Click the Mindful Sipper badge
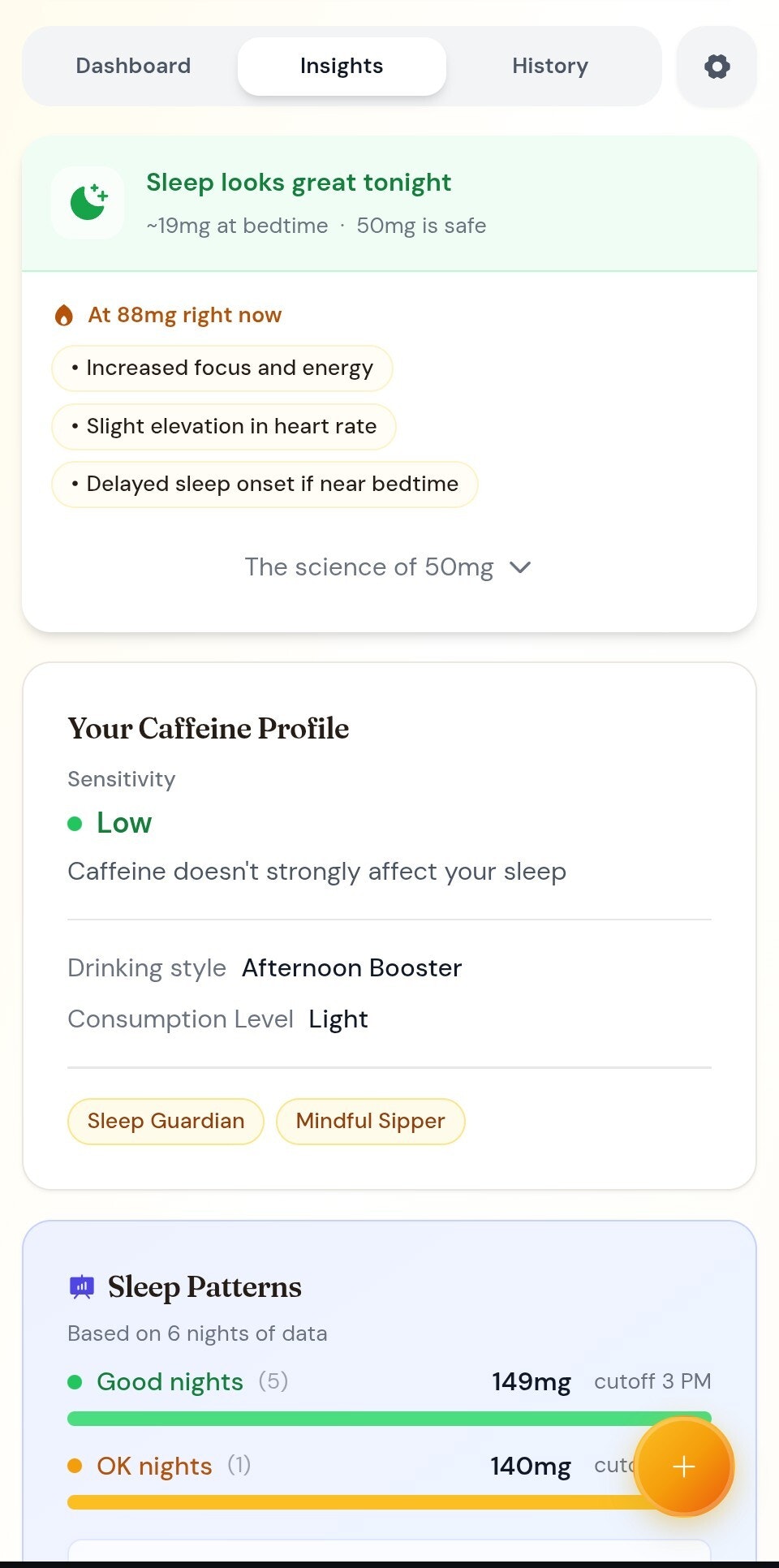 (x=370, y=1121)
